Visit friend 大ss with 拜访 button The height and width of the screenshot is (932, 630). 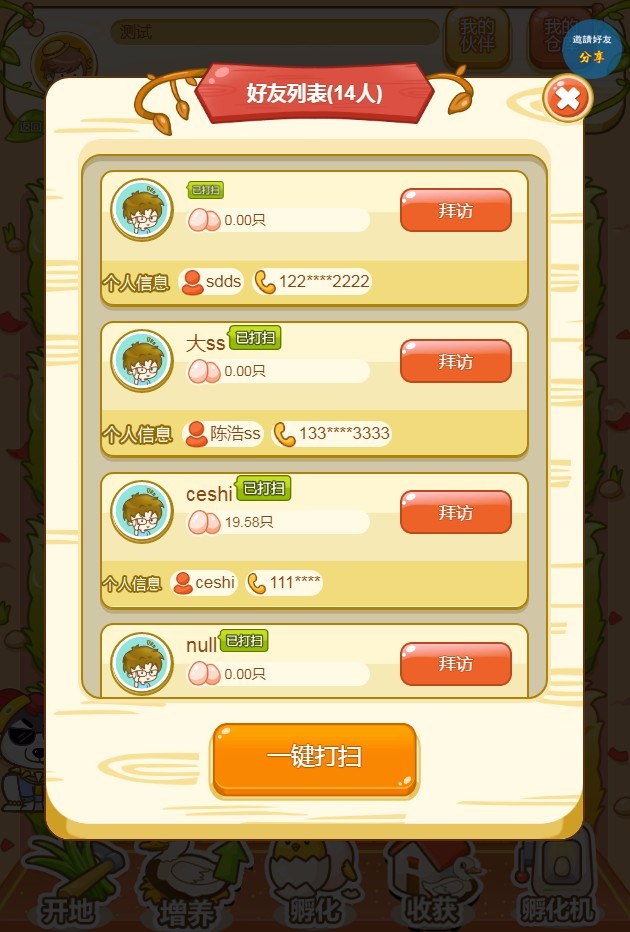[x=455, y=361]
